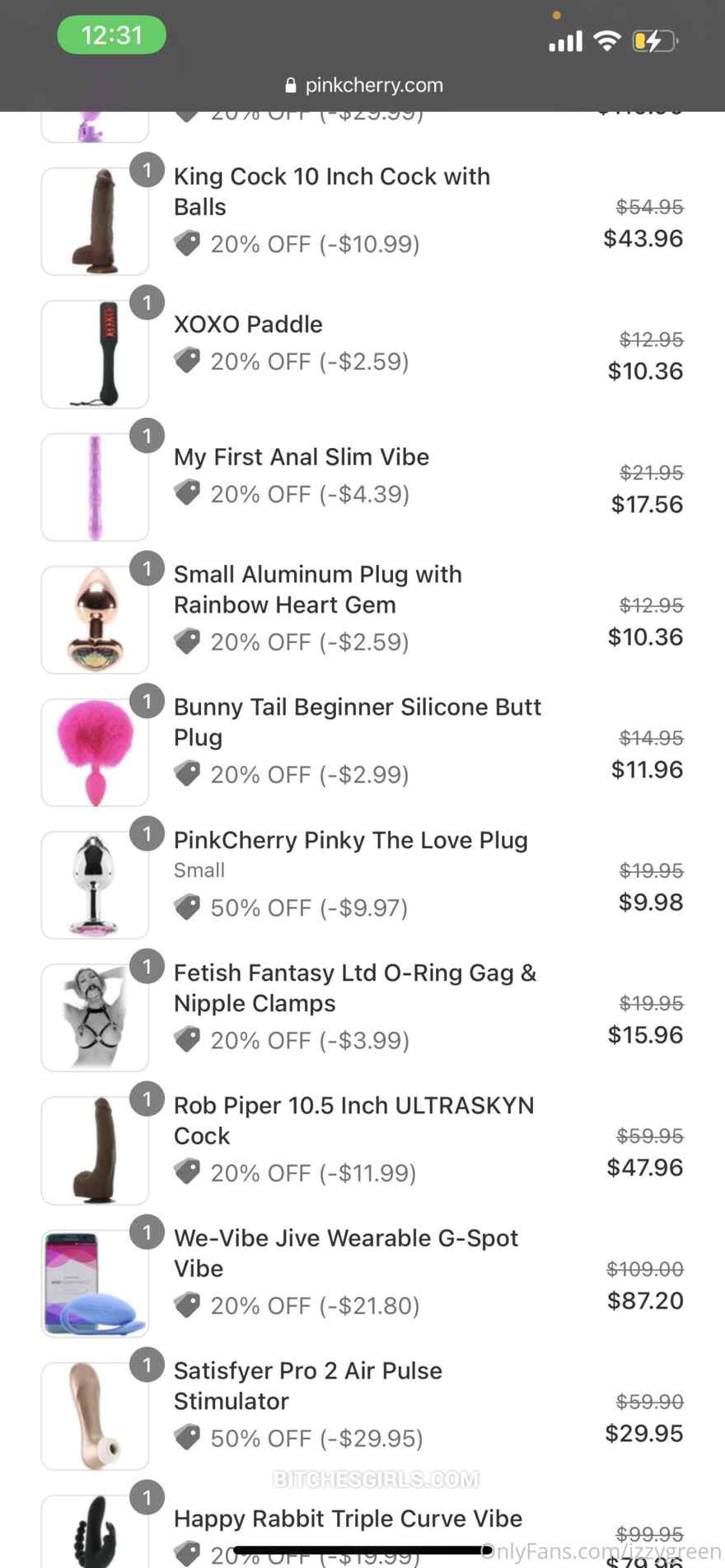Select PinkCherry Pinky The Love Plug row
This screenshot has height=1568, width=725.
coord(350,840)
